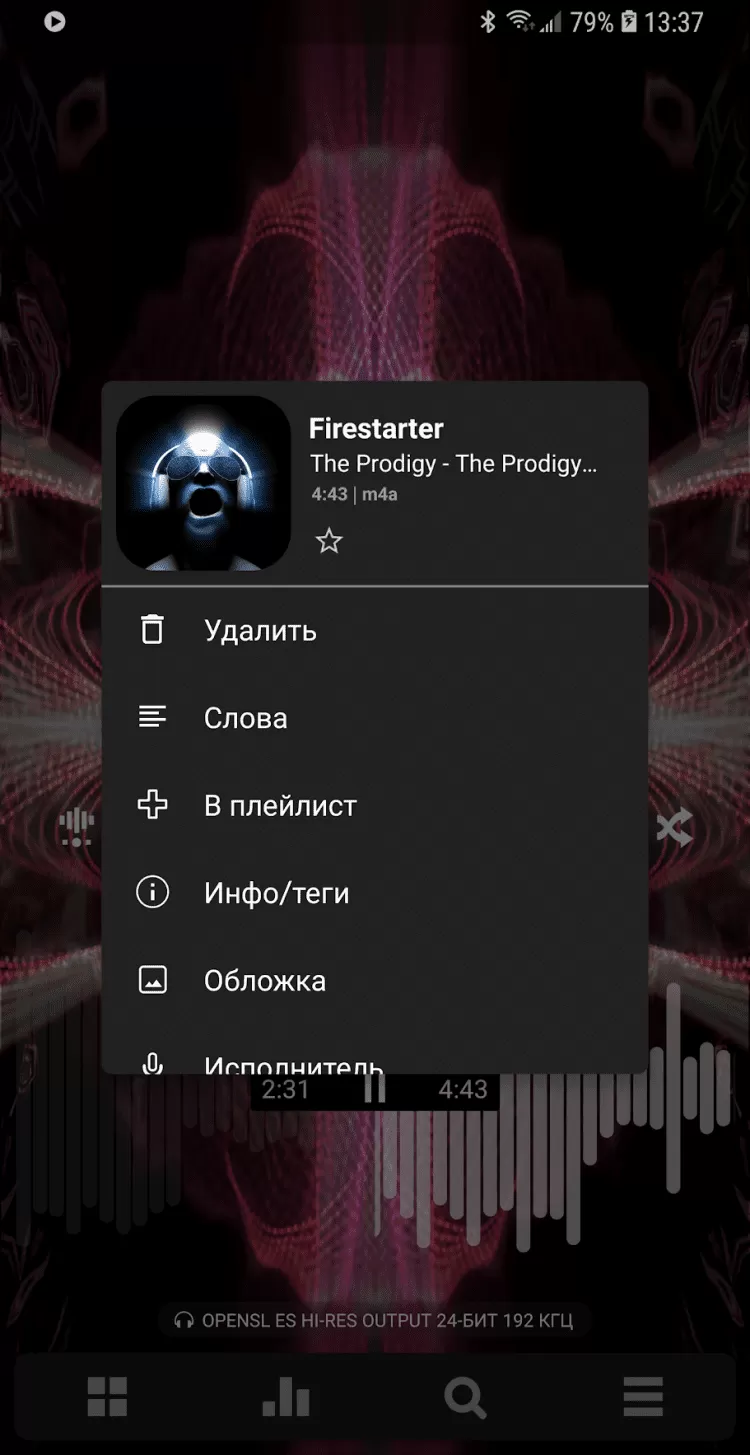The width and height of the screenshot is (750, 1455).
Task: Open the equalizer bars tab
Action: coord(286,1397)
